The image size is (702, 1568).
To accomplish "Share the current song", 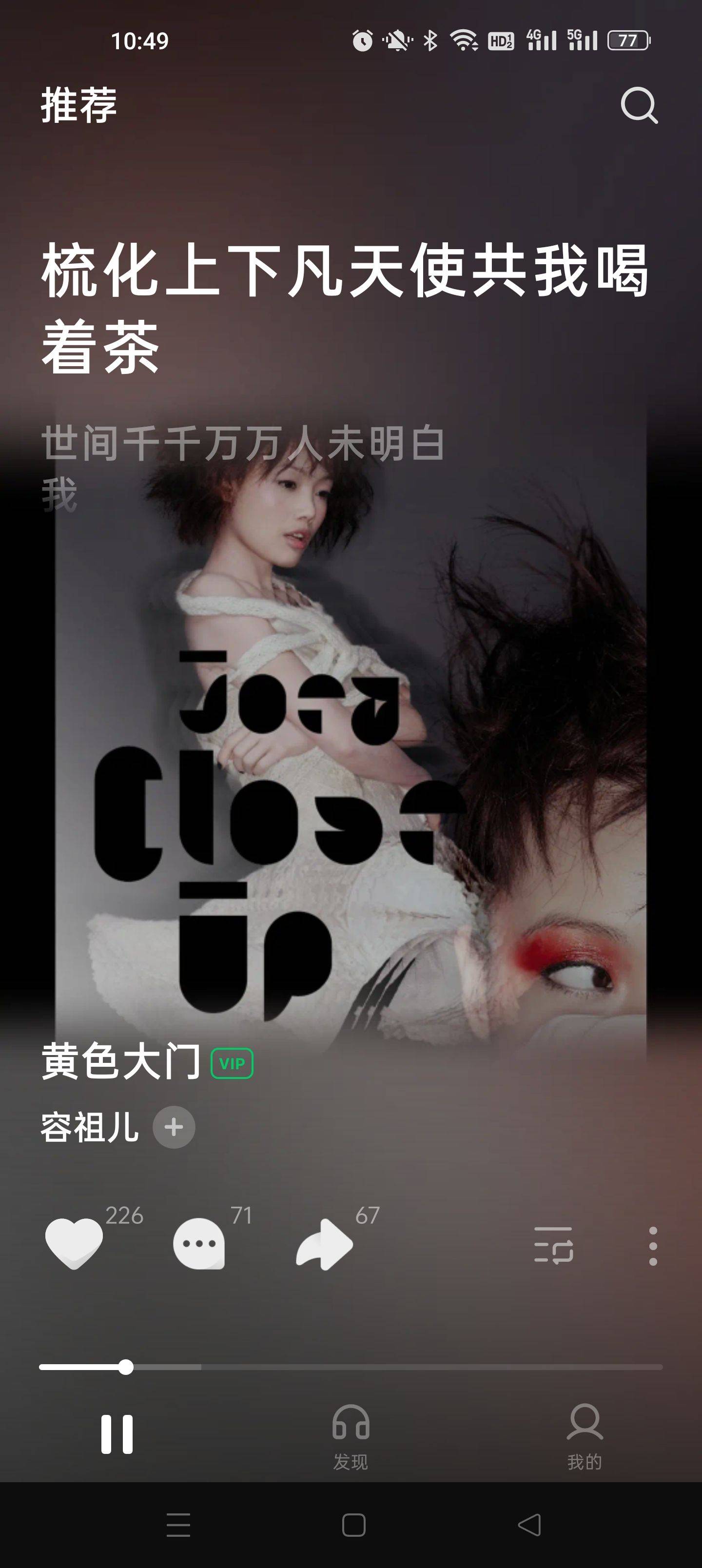I will click(x=325, y=1244).
